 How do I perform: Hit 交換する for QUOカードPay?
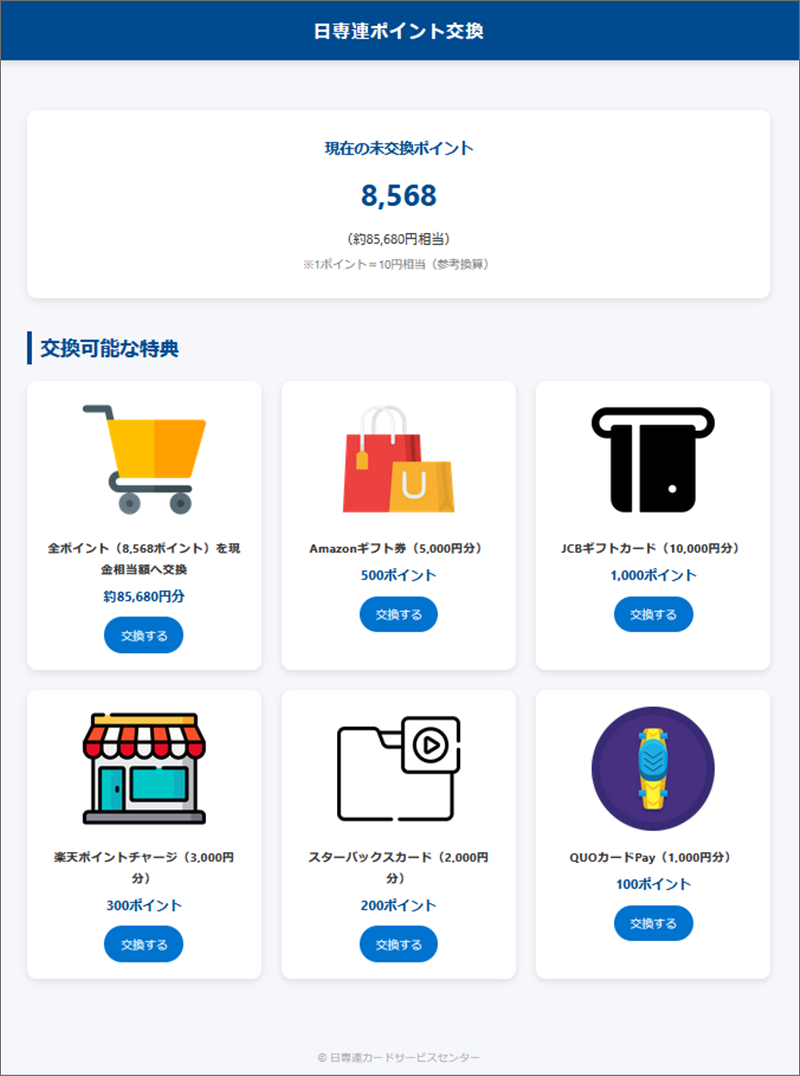(x=653, y=923)
